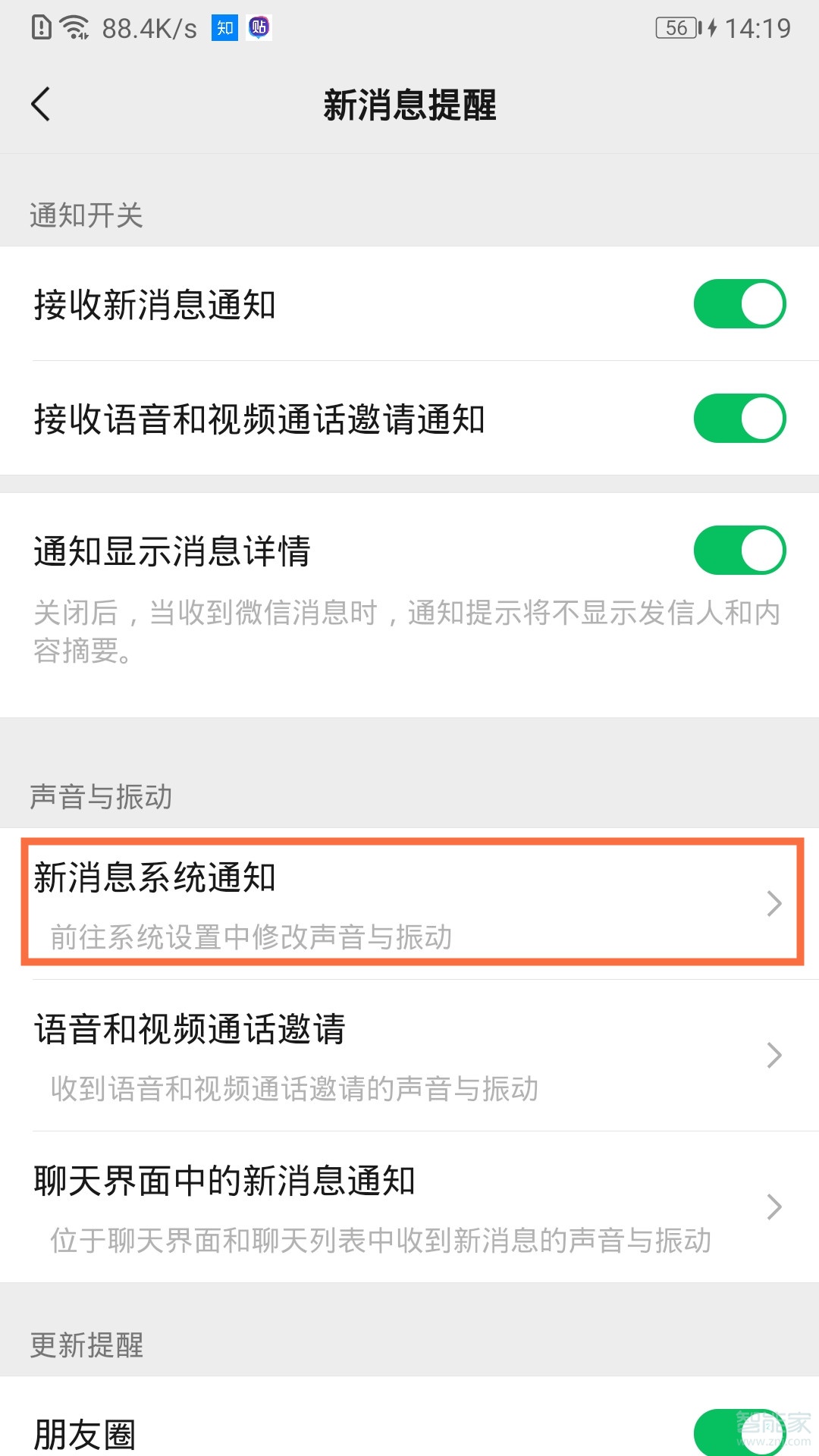Click the 新消息提醒 page title
The image size is (819, 1456).
[x=409, y=106]
